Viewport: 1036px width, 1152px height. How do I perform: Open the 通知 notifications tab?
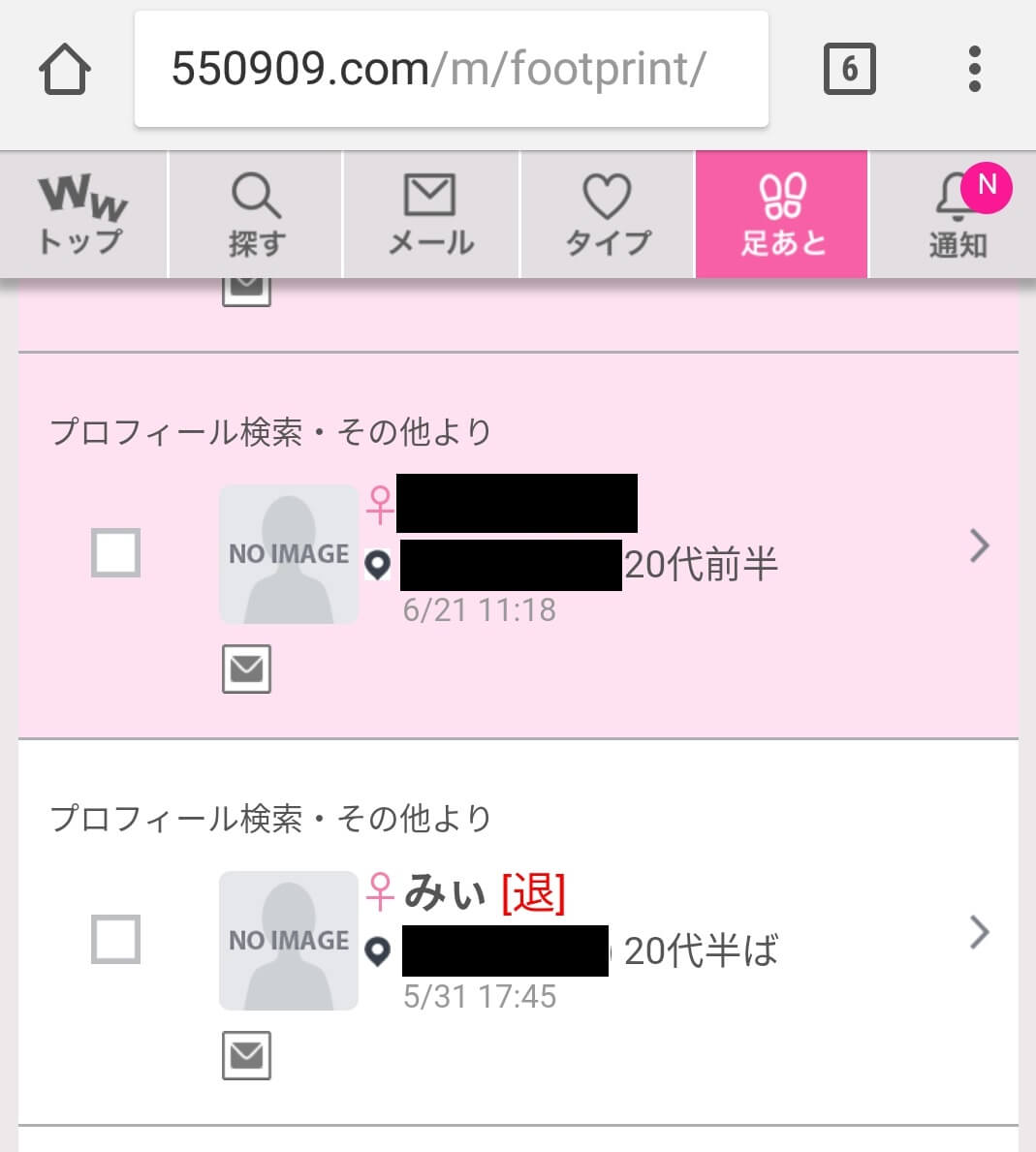coord(958,215)
